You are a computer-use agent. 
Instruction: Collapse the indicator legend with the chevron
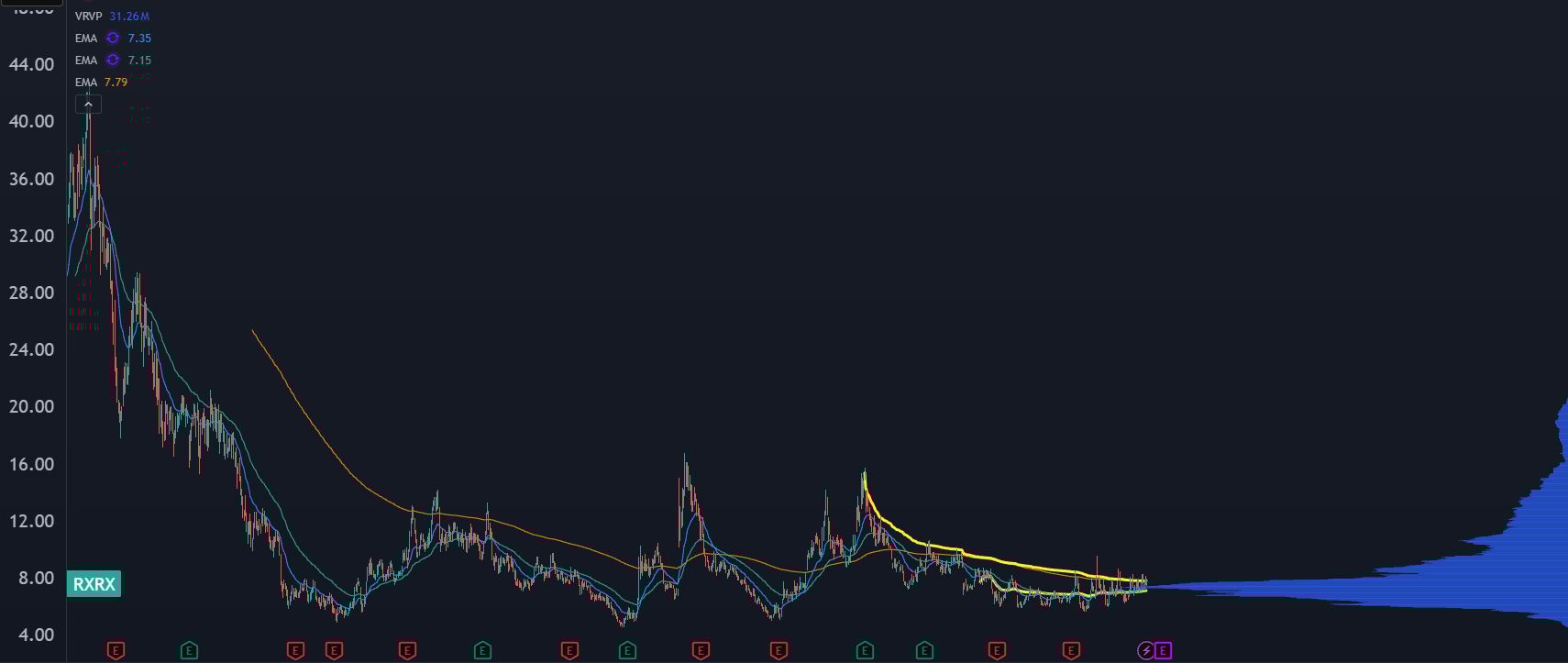pos(88,105)
